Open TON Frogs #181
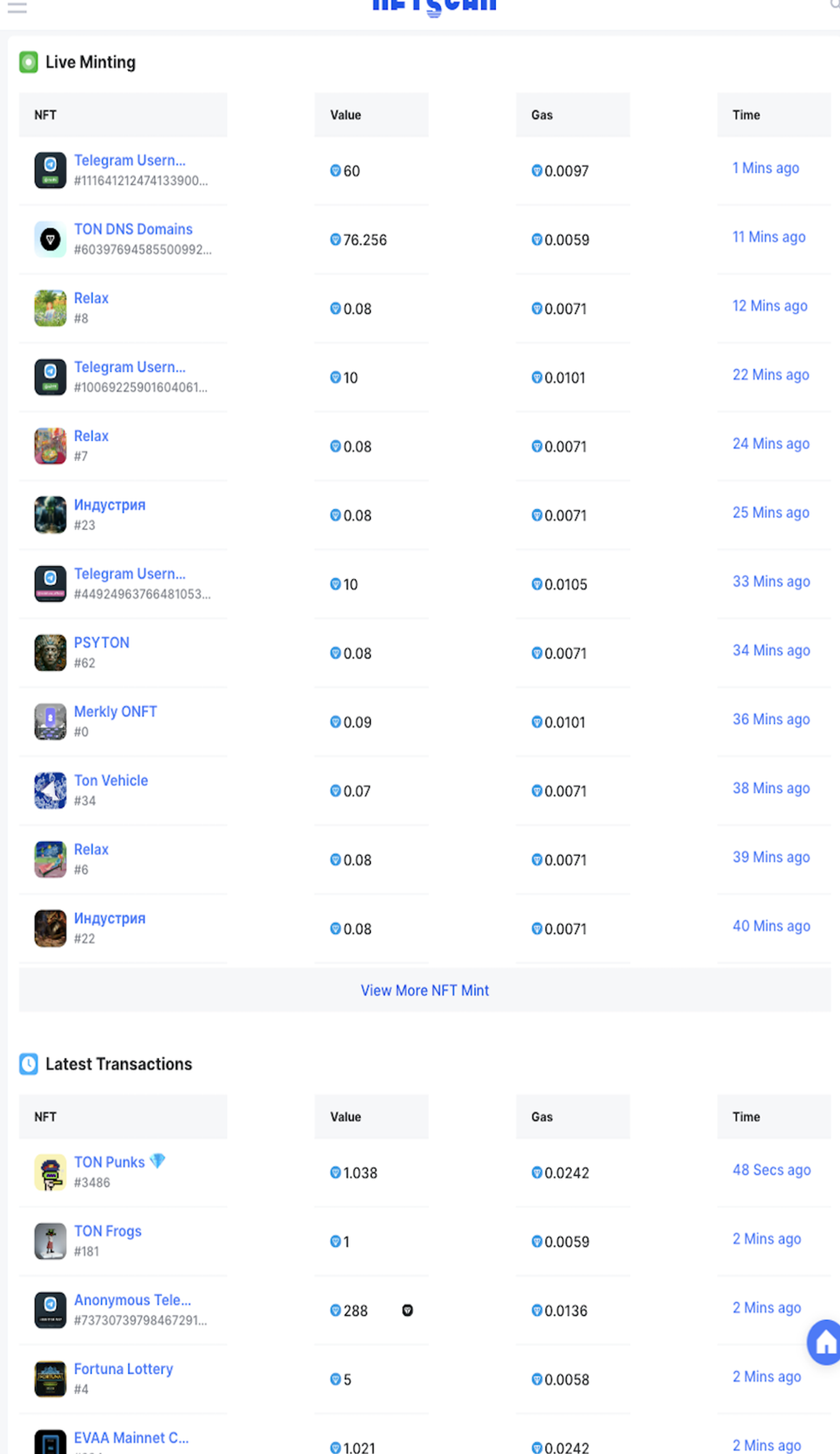The height and width of the screenshot is (1454, 840). [x=108, y=1231]
